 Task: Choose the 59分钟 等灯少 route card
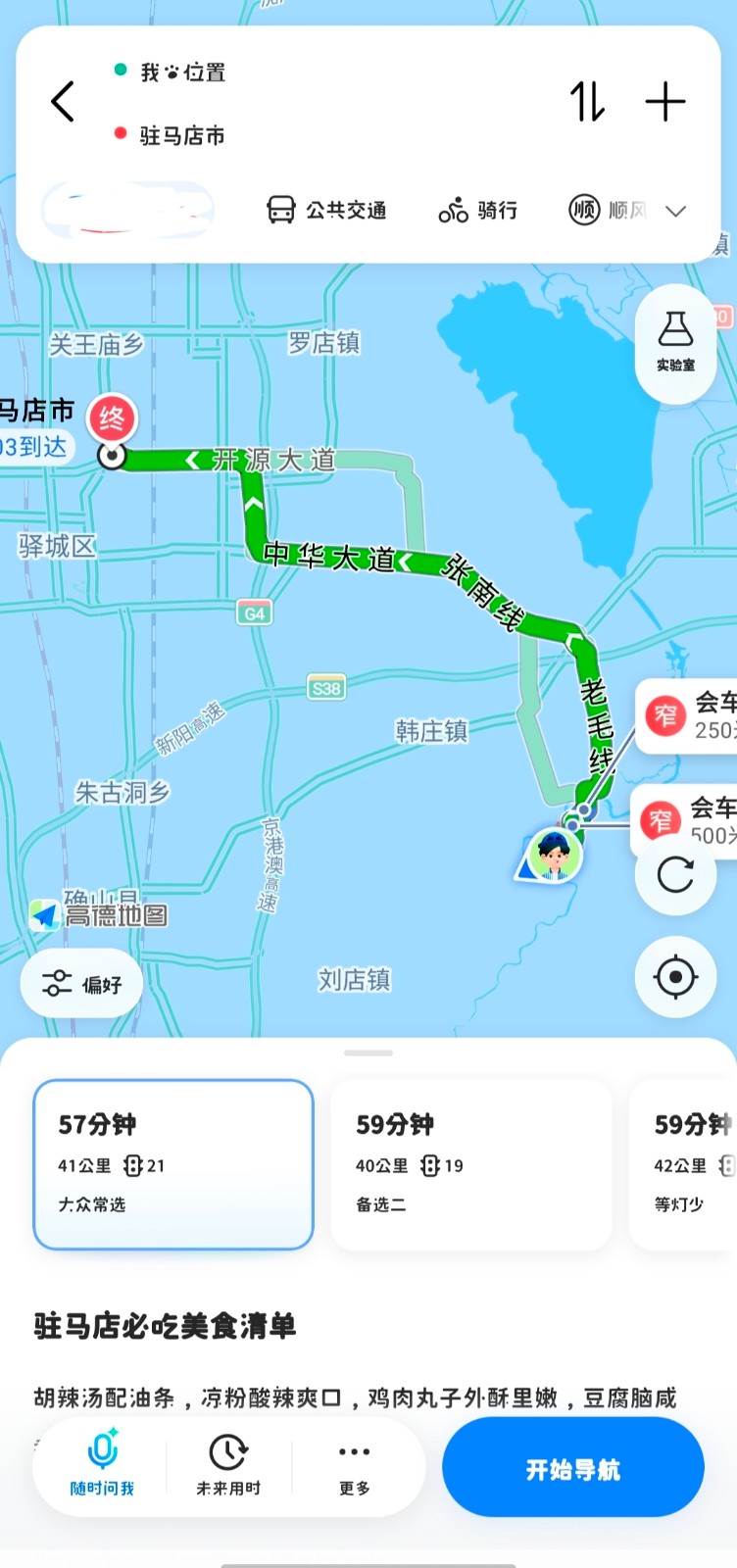tap(683, 1164)
